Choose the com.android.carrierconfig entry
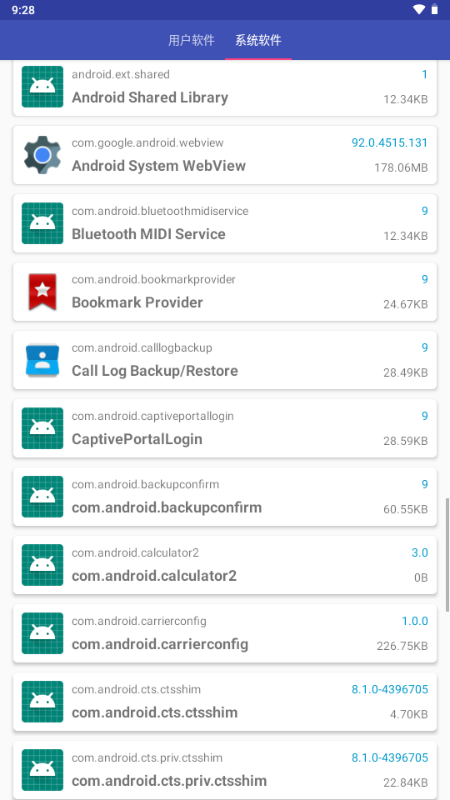 coord(225,634)
